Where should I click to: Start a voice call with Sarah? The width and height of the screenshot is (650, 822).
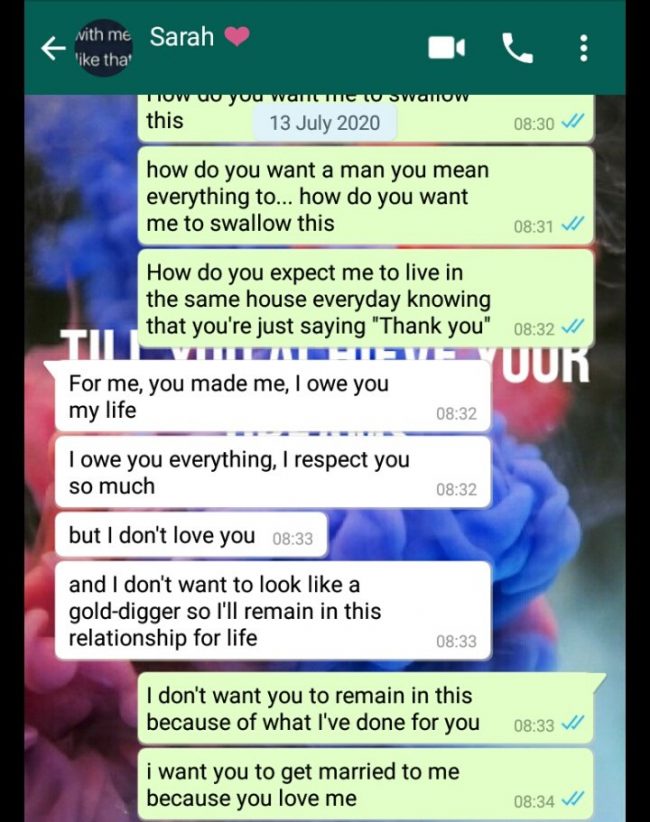click(x=517, y=48)
